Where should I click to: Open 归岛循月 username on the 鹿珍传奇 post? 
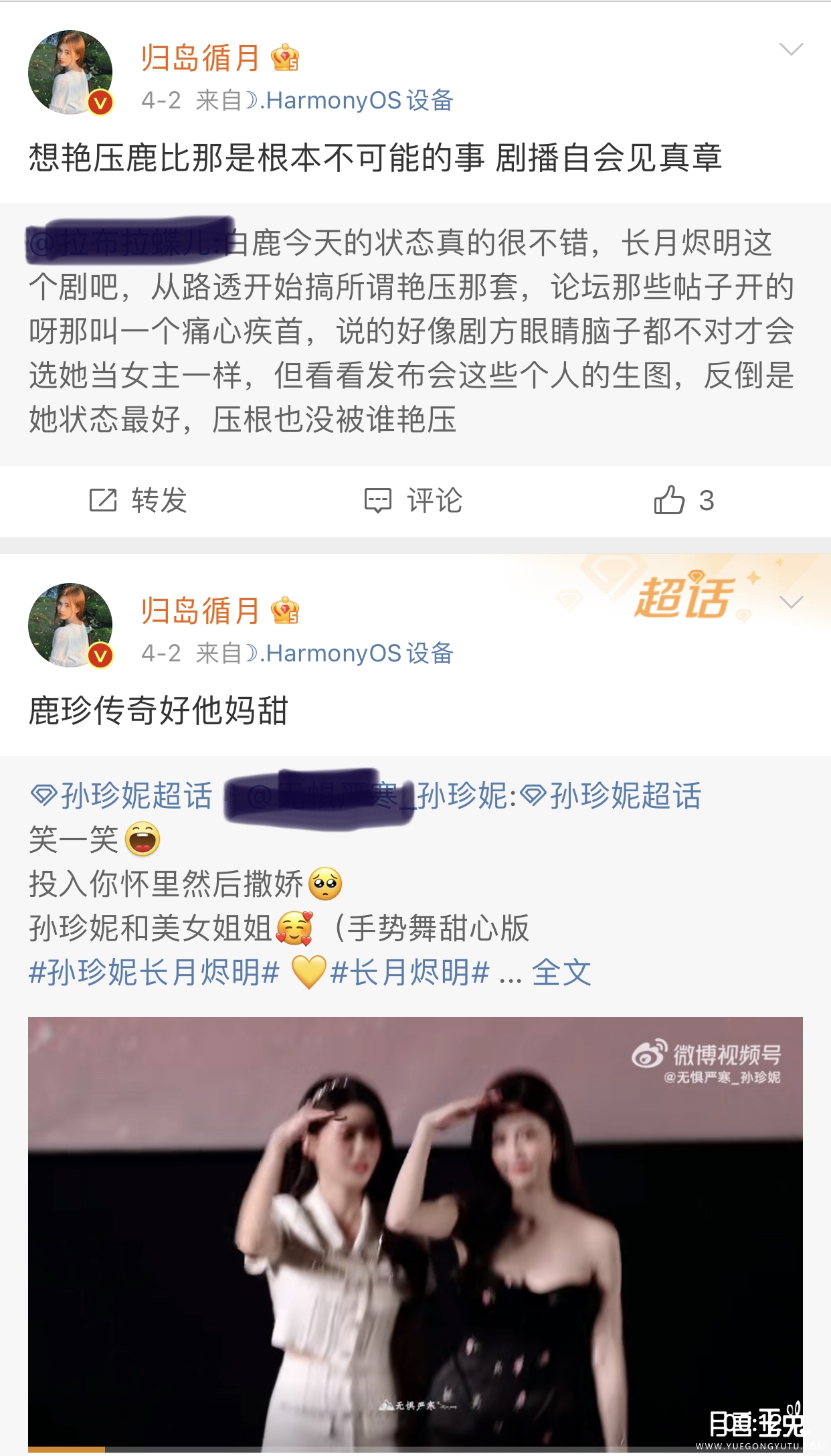pyautogui.click(x=200, y=611)
